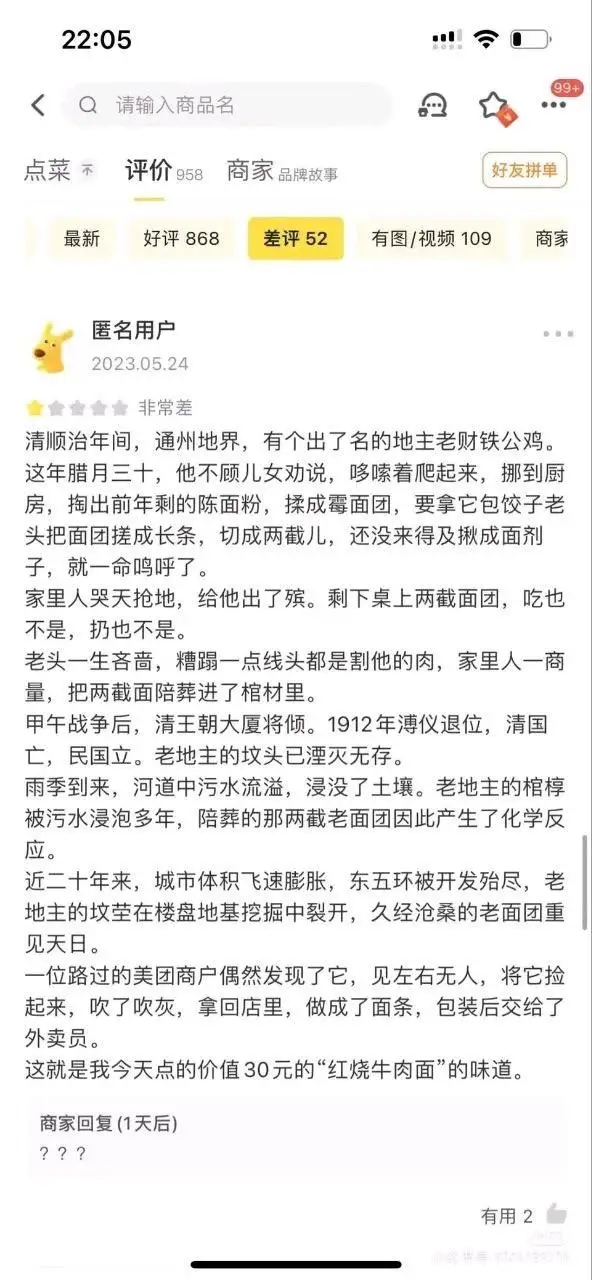
Task: Open the top overflow menu
Action: tap(553, 105)
